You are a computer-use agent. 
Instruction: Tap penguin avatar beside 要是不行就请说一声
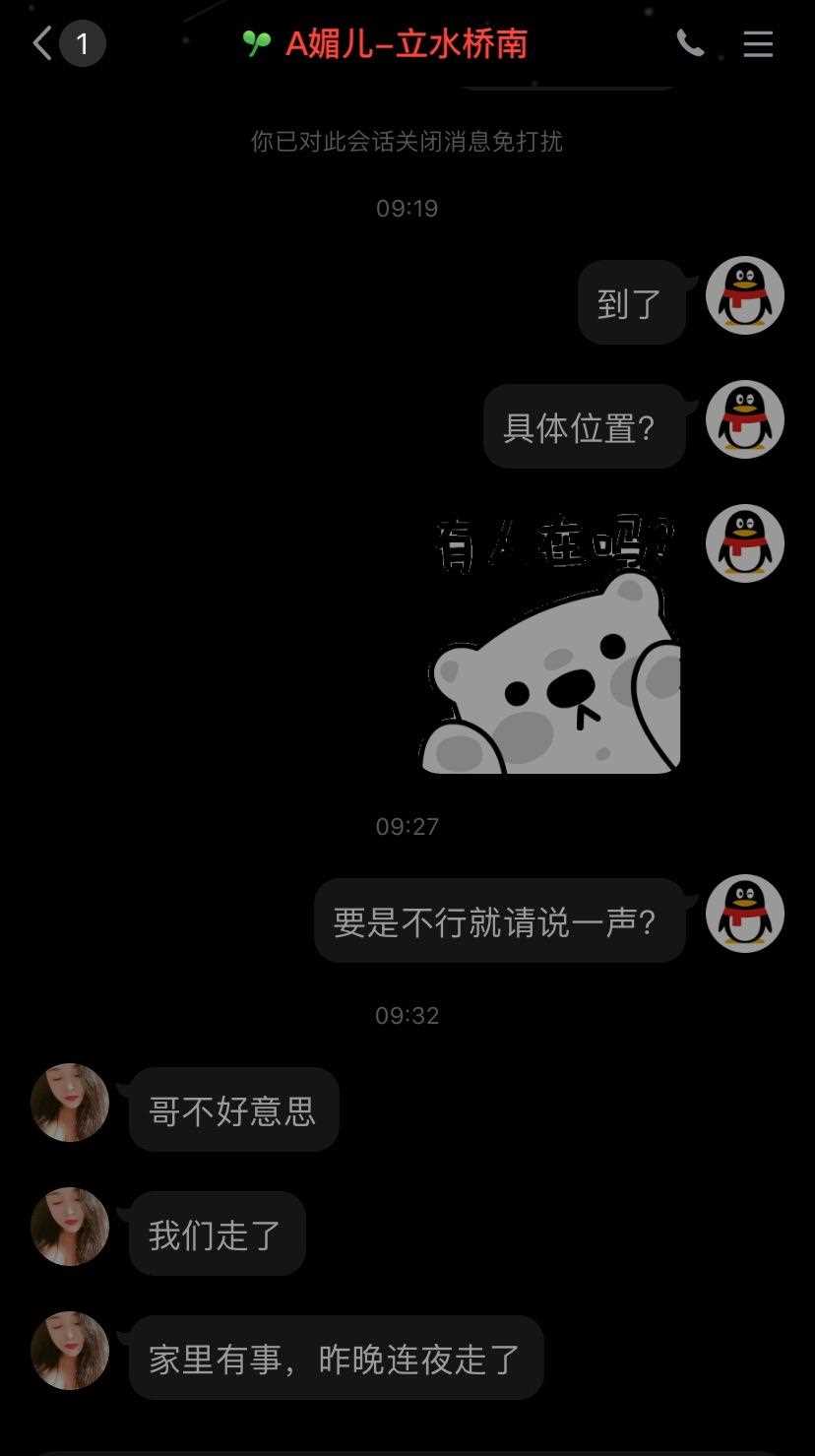[x=745, y=915]
